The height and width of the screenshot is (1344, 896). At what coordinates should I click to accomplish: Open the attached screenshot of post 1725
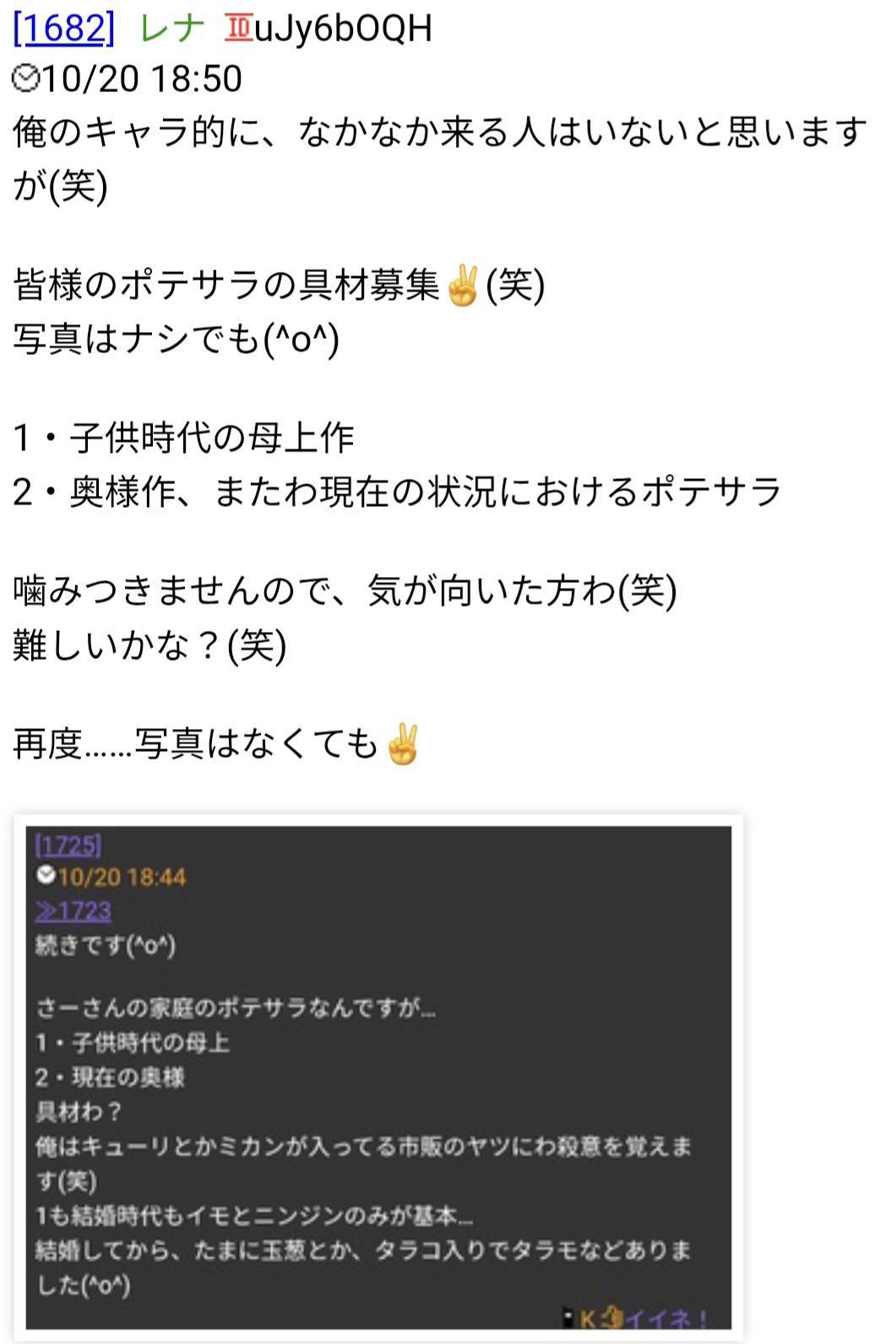click(x=378, y=1077)
